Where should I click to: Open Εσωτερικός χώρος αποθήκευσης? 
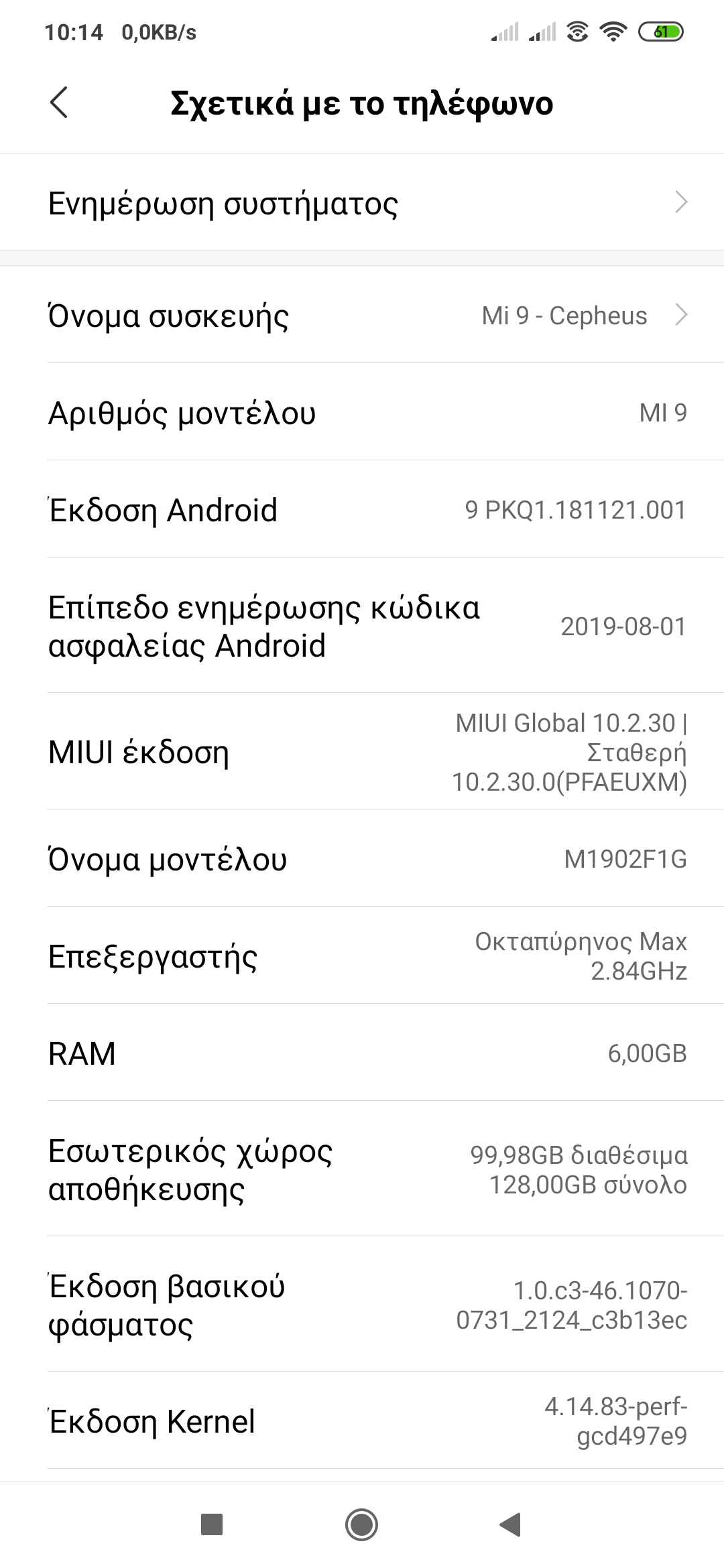point(362,1170)
